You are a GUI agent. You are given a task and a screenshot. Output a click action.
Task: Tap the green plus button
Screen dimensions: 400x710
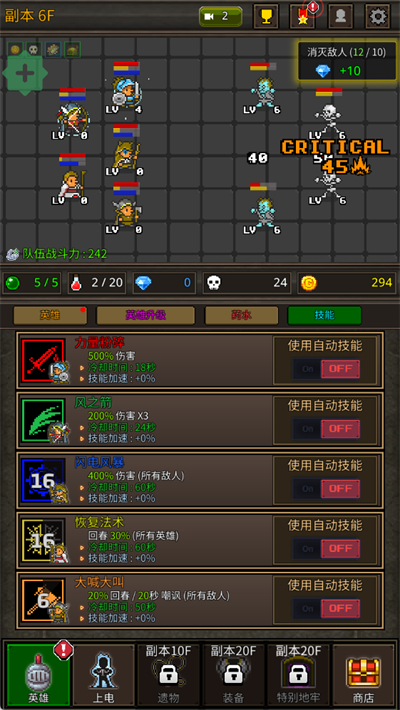[x=25, y=74]
